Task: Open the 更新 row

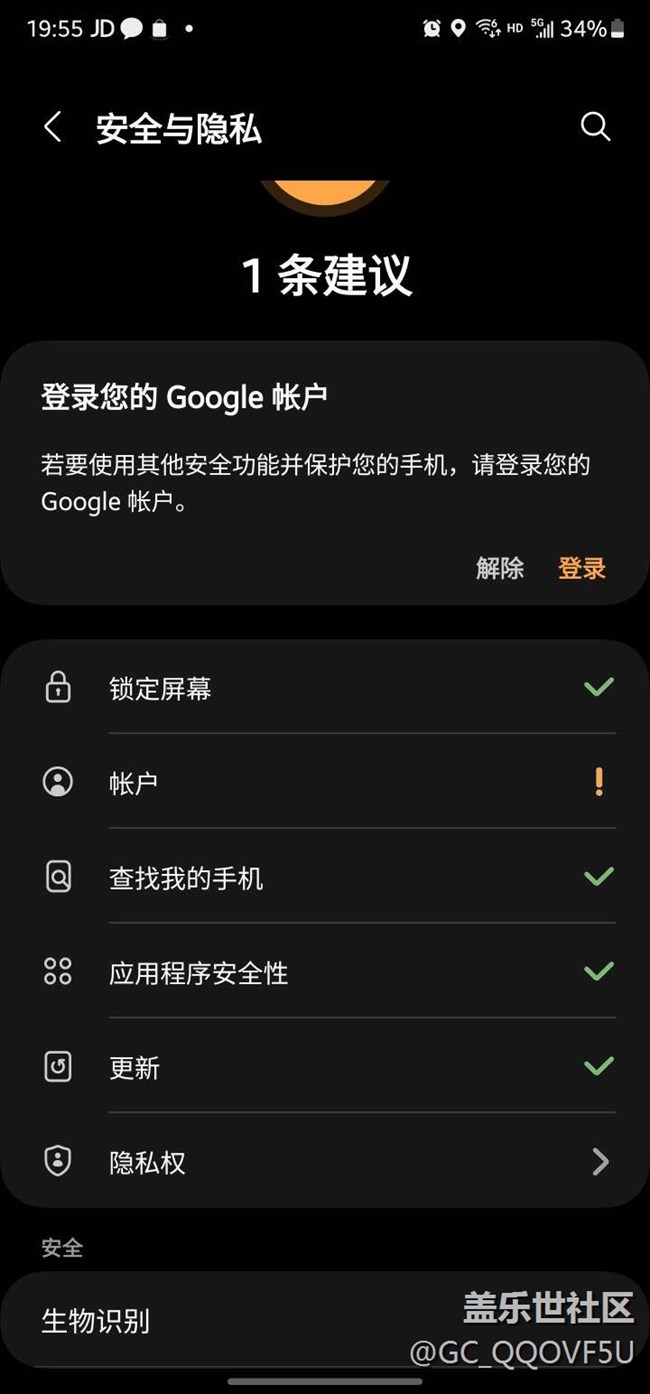Action: (325, 1067)
